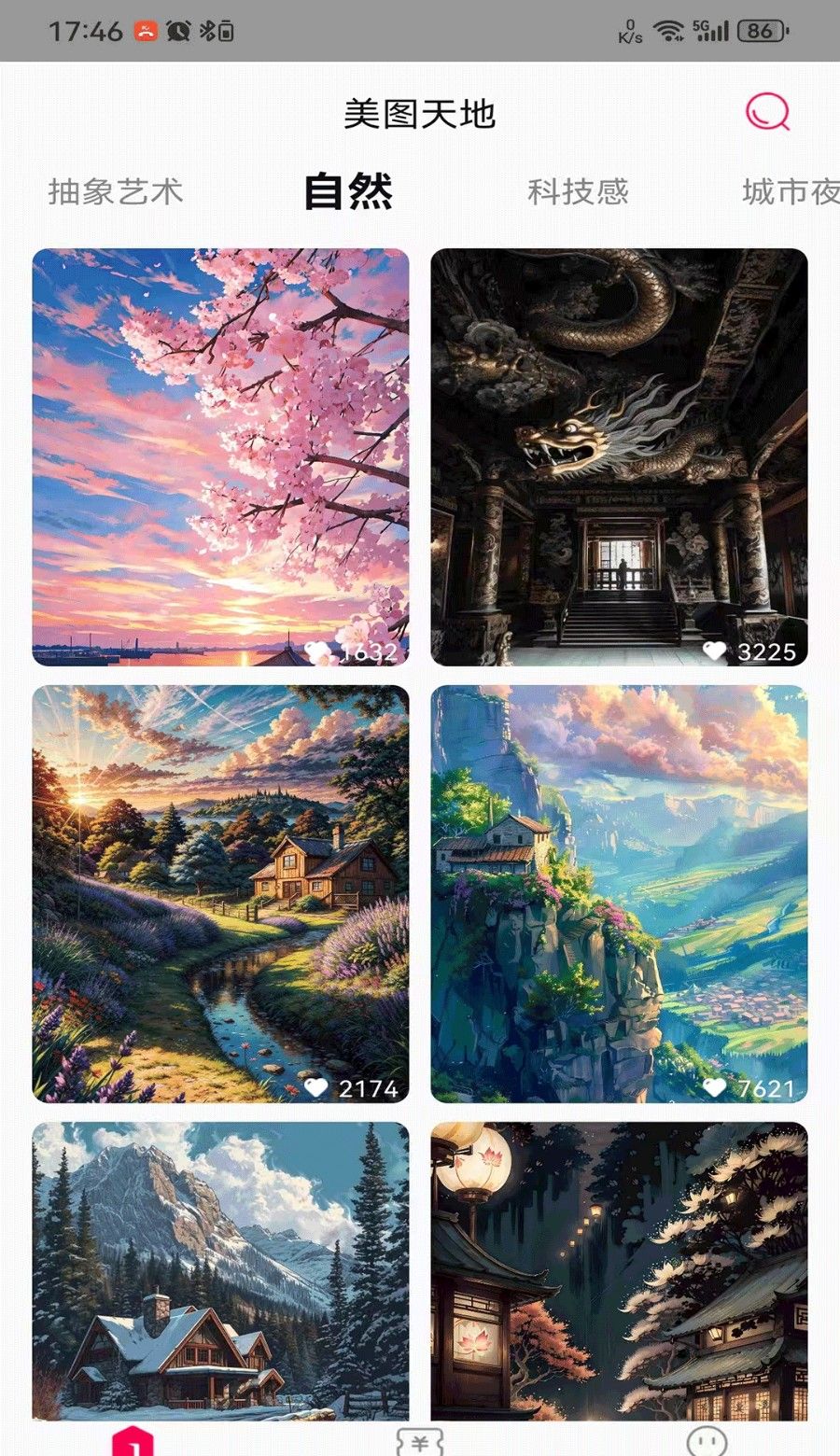Viewport: 840px width, 1456px height.
Task: Open the lantern night pagoda wallpaper
Action: [x=619, y=1269]
